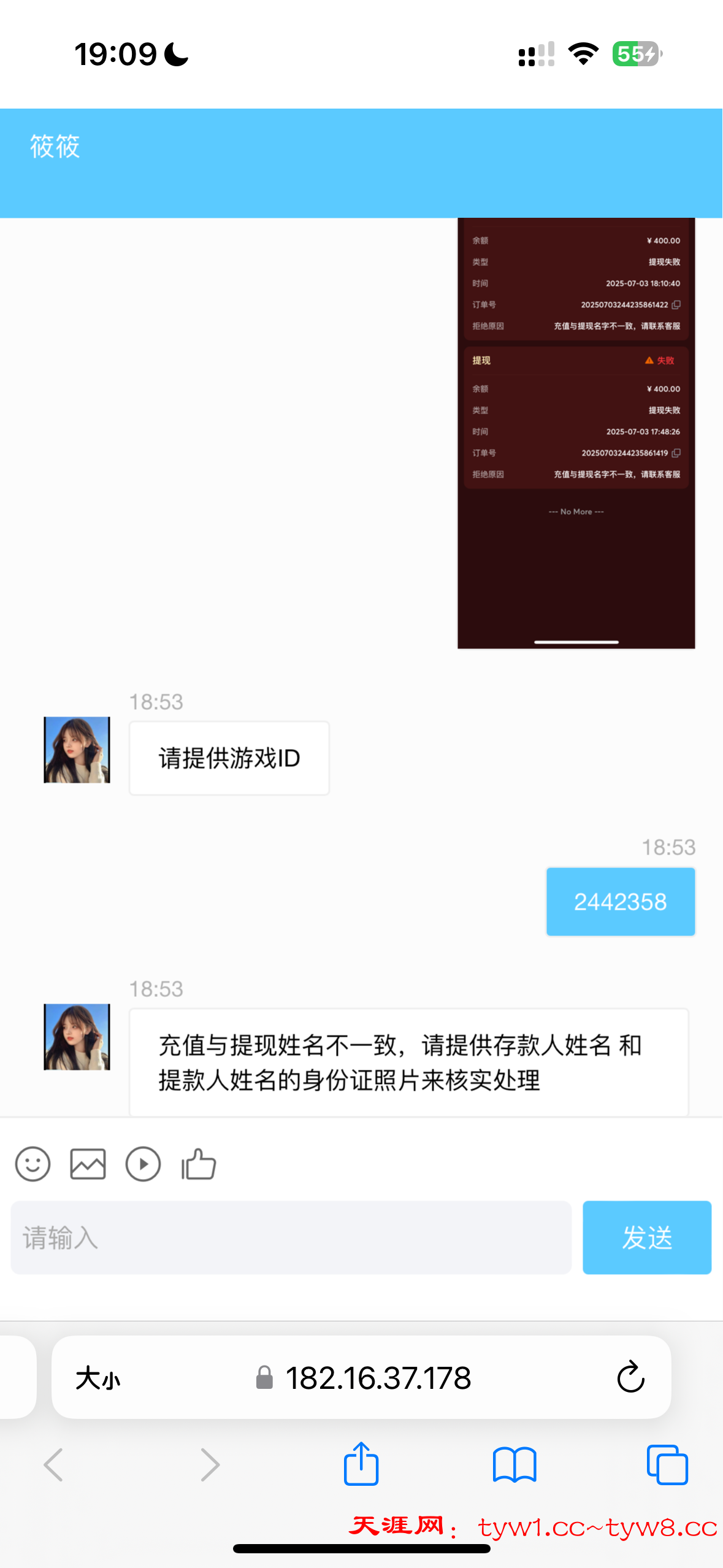The image size is (723, 1568).
Task: Tap the video attachment icon
Action: coord(143,1164)
